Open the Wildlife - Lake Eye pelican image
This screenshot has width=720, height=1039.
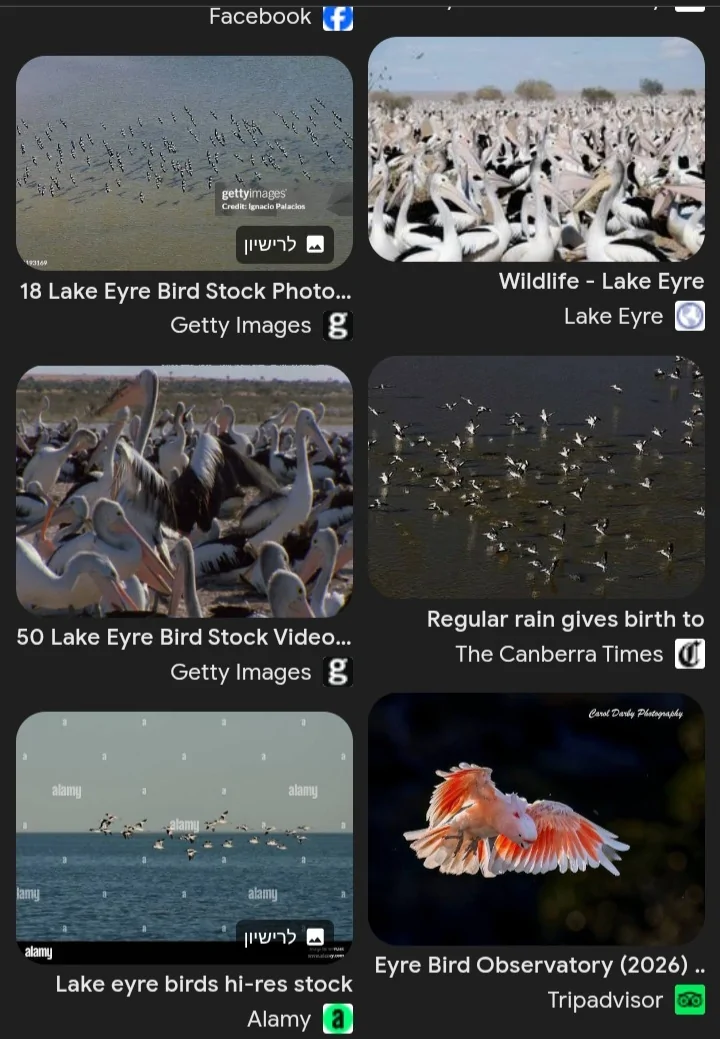tap(536, 150)
